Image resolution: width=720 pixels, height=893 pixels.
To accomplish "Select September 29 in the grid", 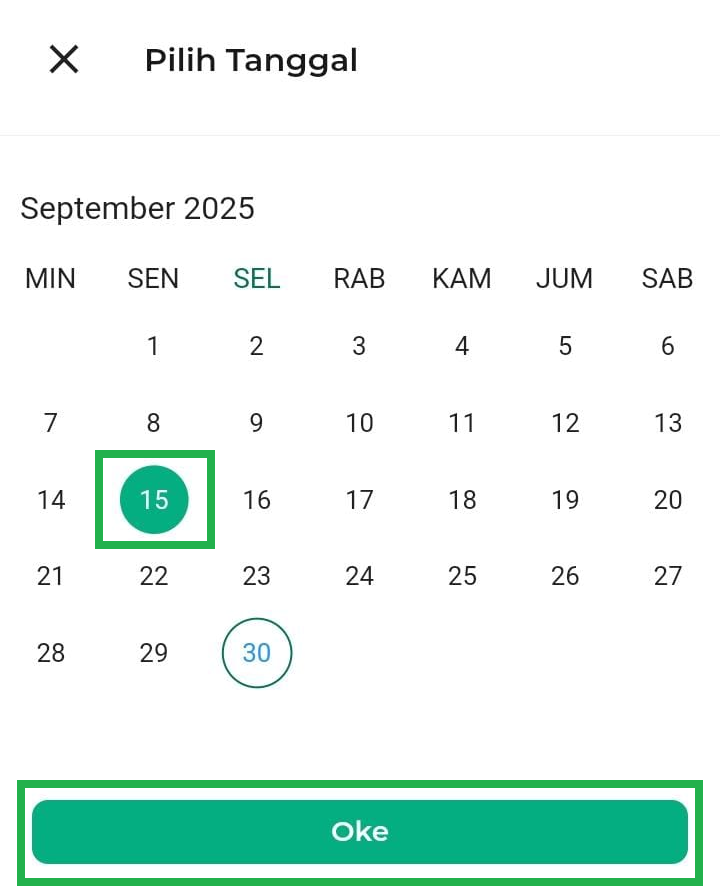I will tap(153, 653).
